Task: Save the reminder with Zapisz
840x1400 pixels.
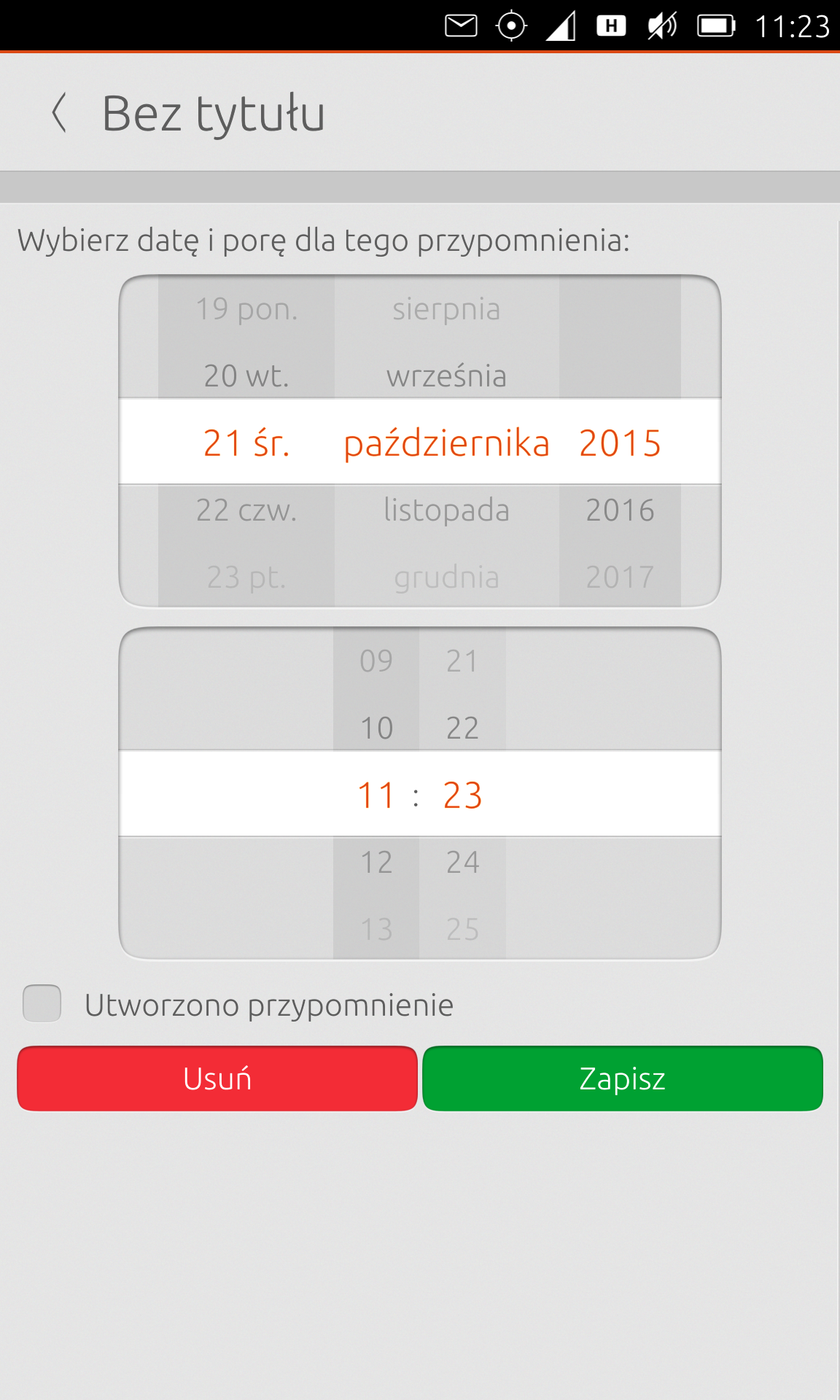Action: click(x=623, y=1078)
